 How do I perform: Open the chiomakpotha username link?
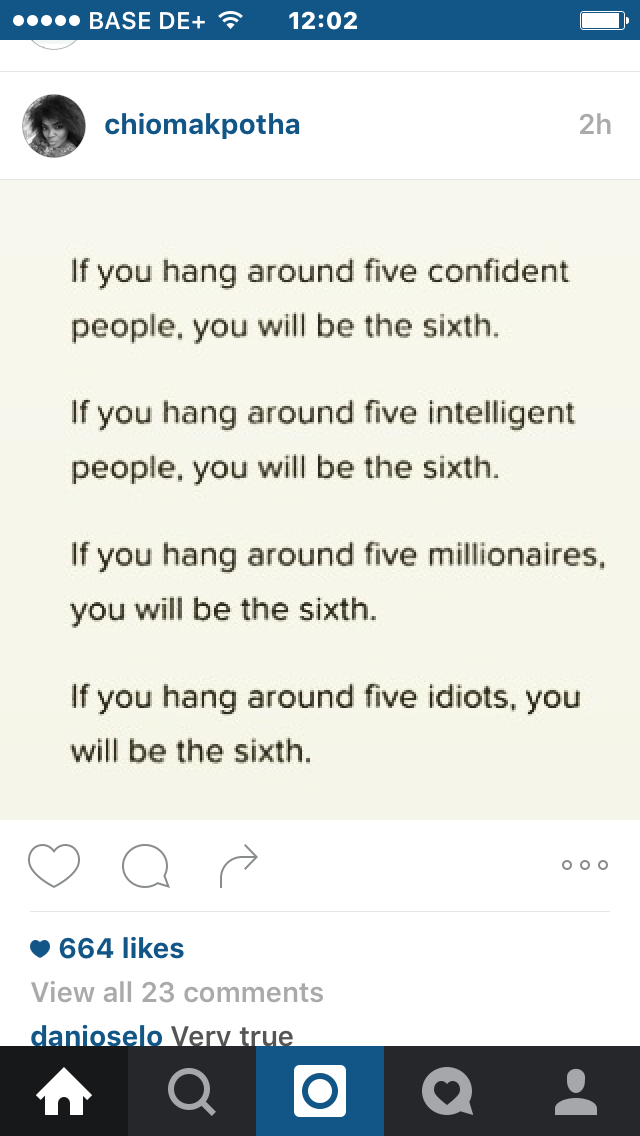(202, 125)
